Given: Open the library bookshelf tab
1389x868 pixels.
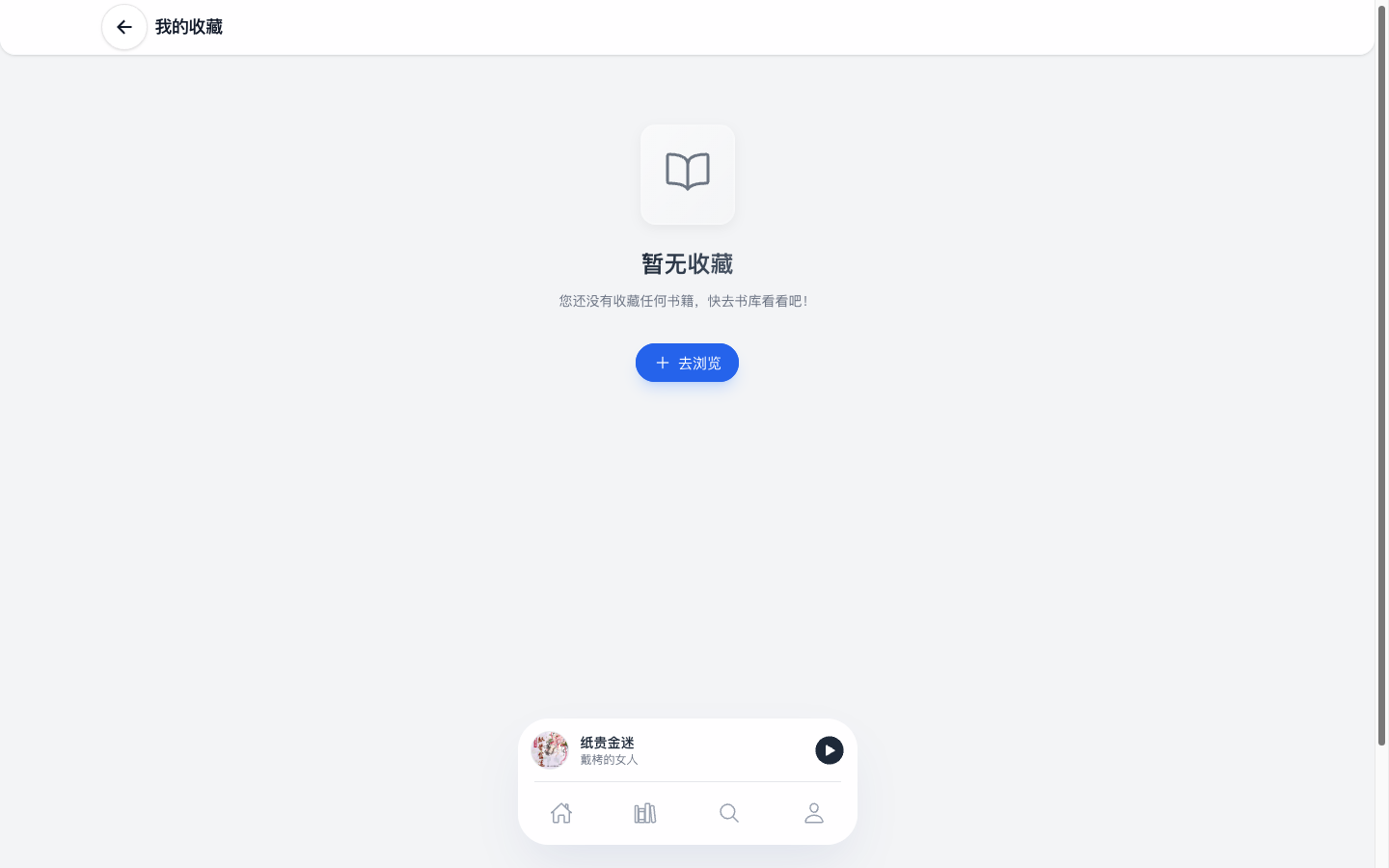Looking at the screenshot, I should click(645, 813).
